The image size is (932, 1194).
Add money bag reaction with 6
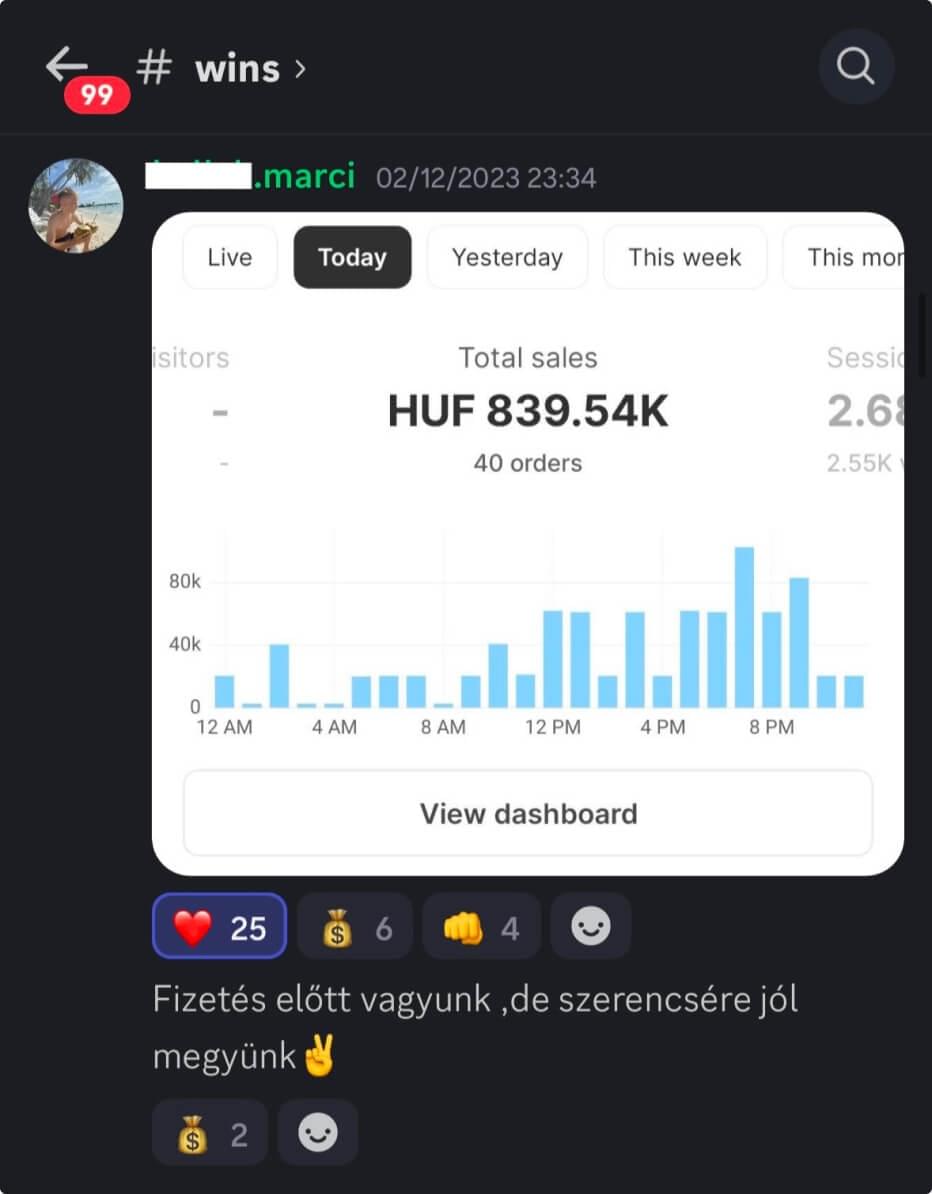click(x=355, y=928)
